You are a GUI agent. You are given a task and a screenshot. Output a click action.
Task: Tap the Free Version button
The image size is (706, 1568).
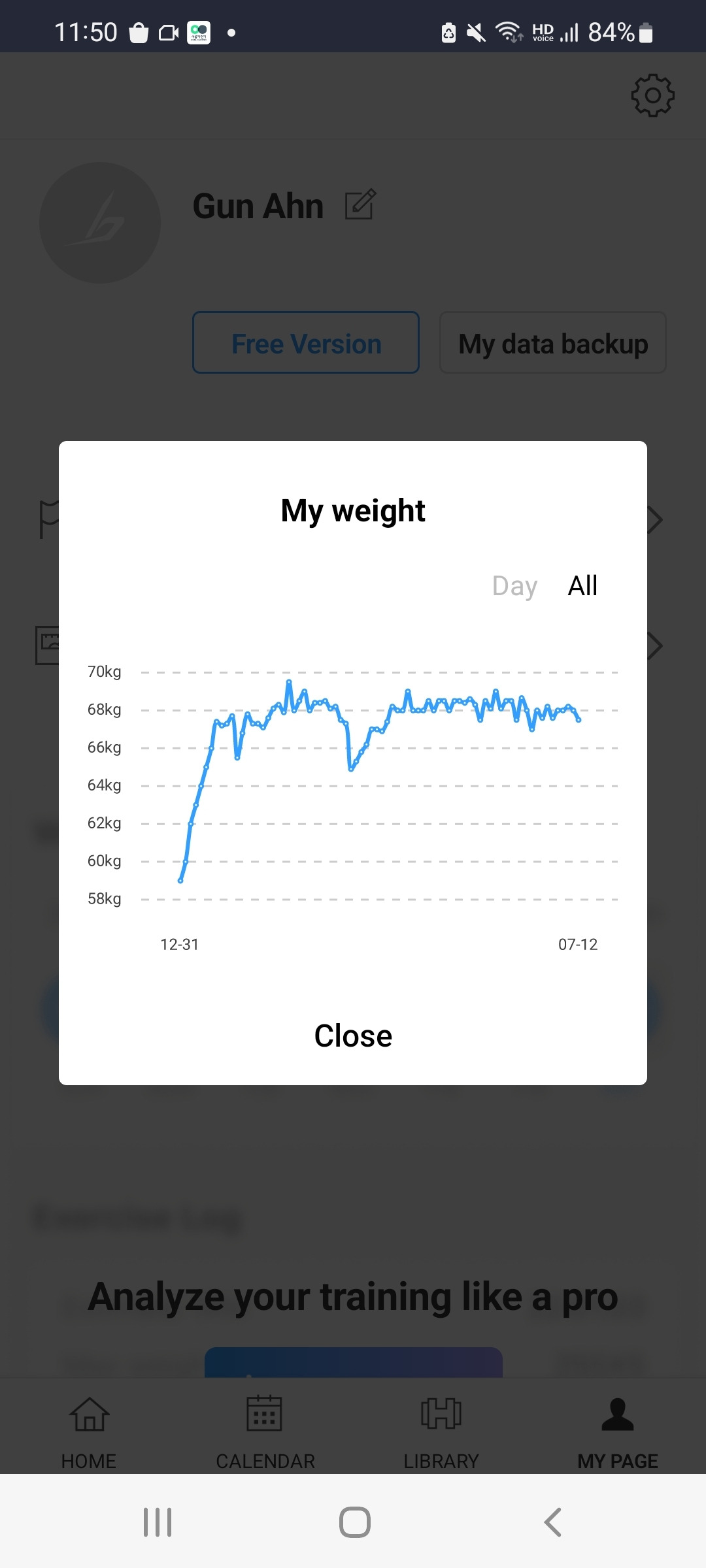306,343
